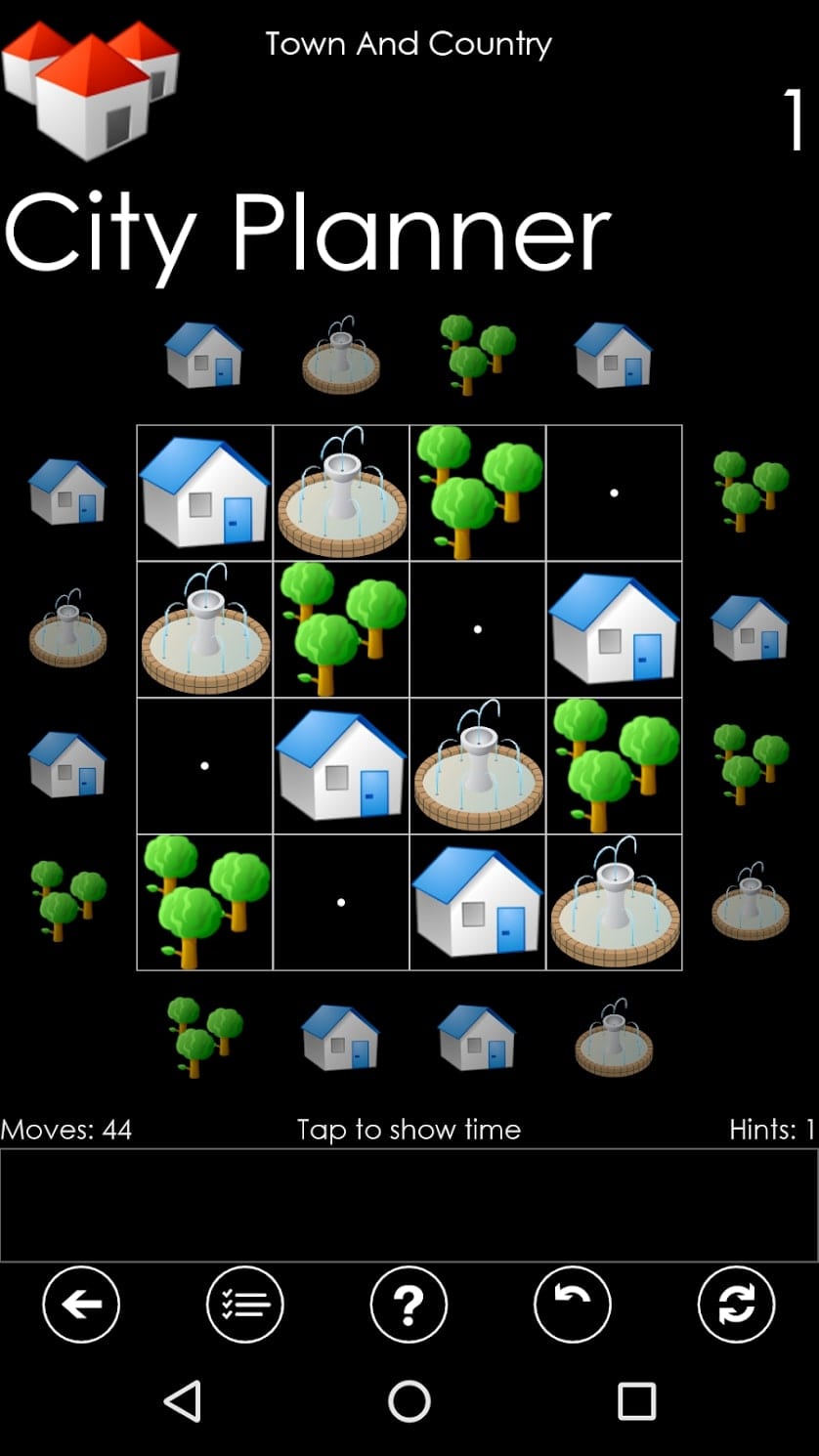The image size is (819, 1456).
Task: Open the level list icon
Action: click(245, 1305)
